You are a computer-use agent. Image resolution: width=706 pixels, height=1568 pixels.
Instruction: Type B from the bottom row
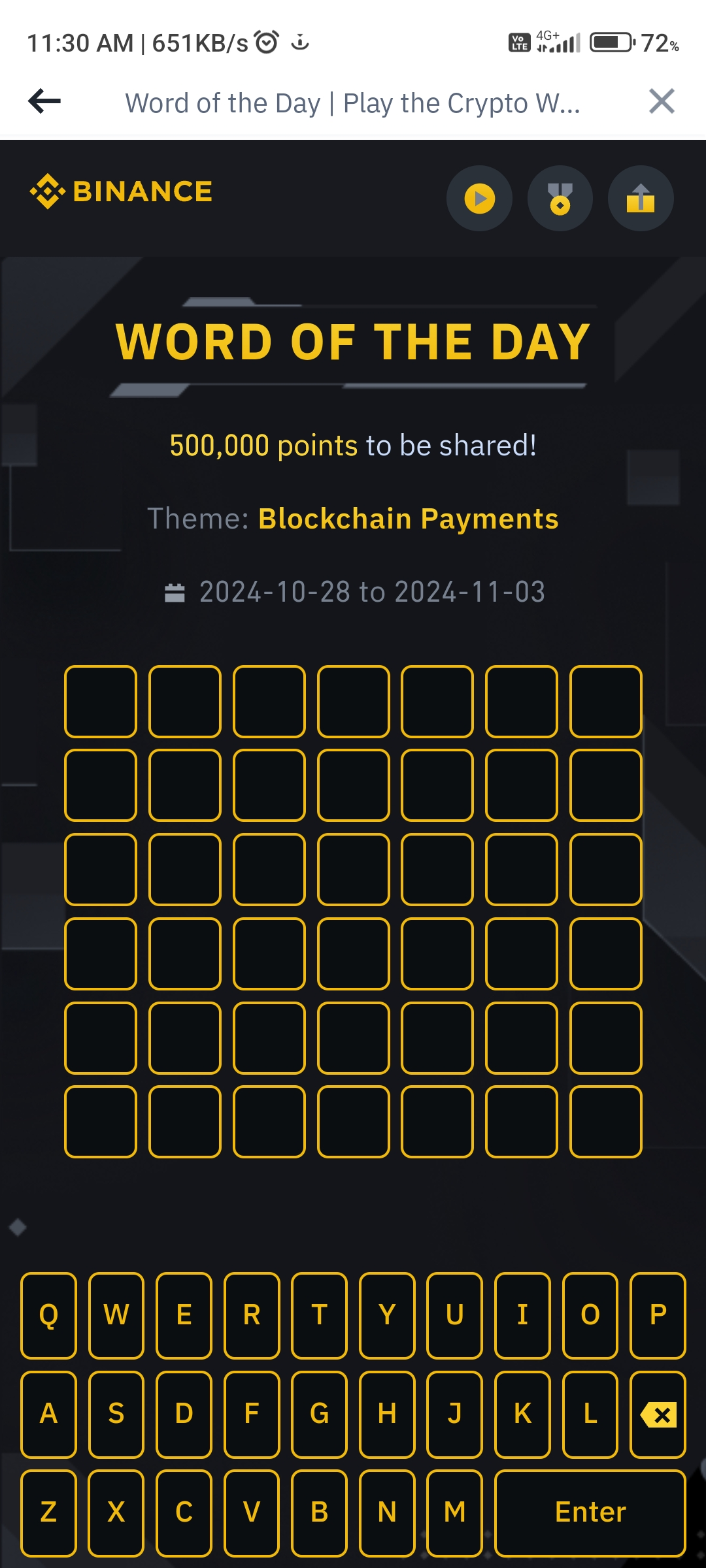[319, 1512]
